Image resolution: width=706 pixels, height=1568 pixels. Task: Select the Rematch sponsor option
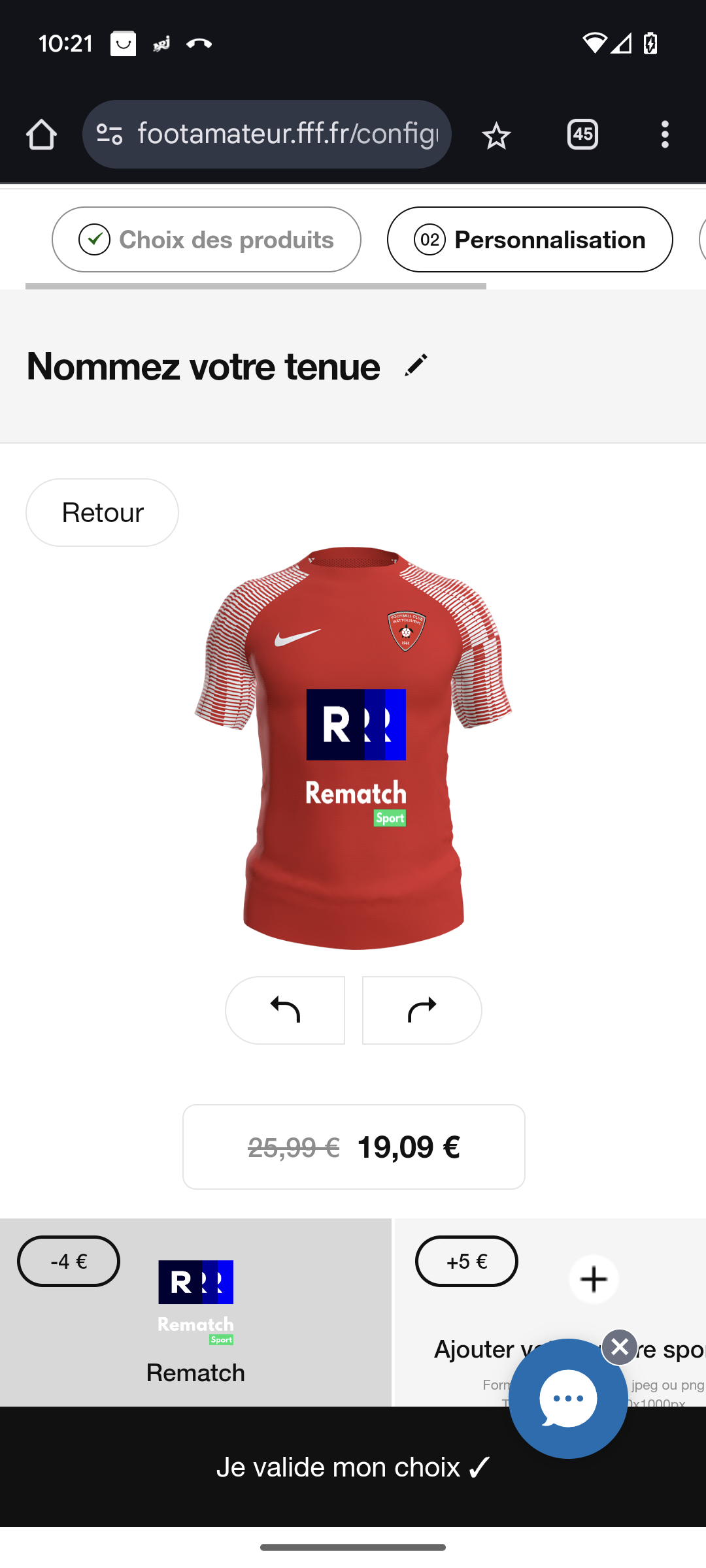point(195,1313)
